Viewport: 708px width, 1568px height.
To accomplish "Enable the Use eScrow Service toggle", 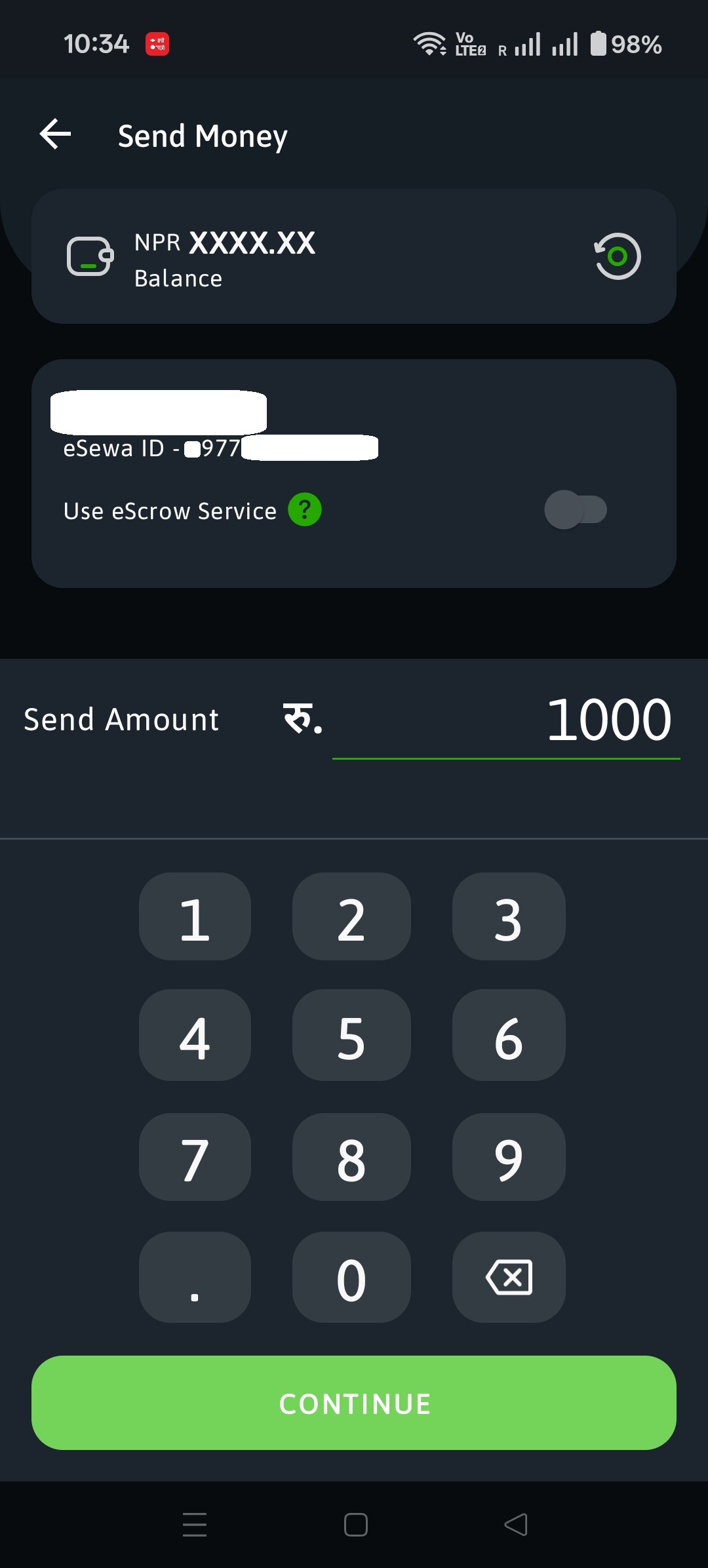I will coord(576,509).
